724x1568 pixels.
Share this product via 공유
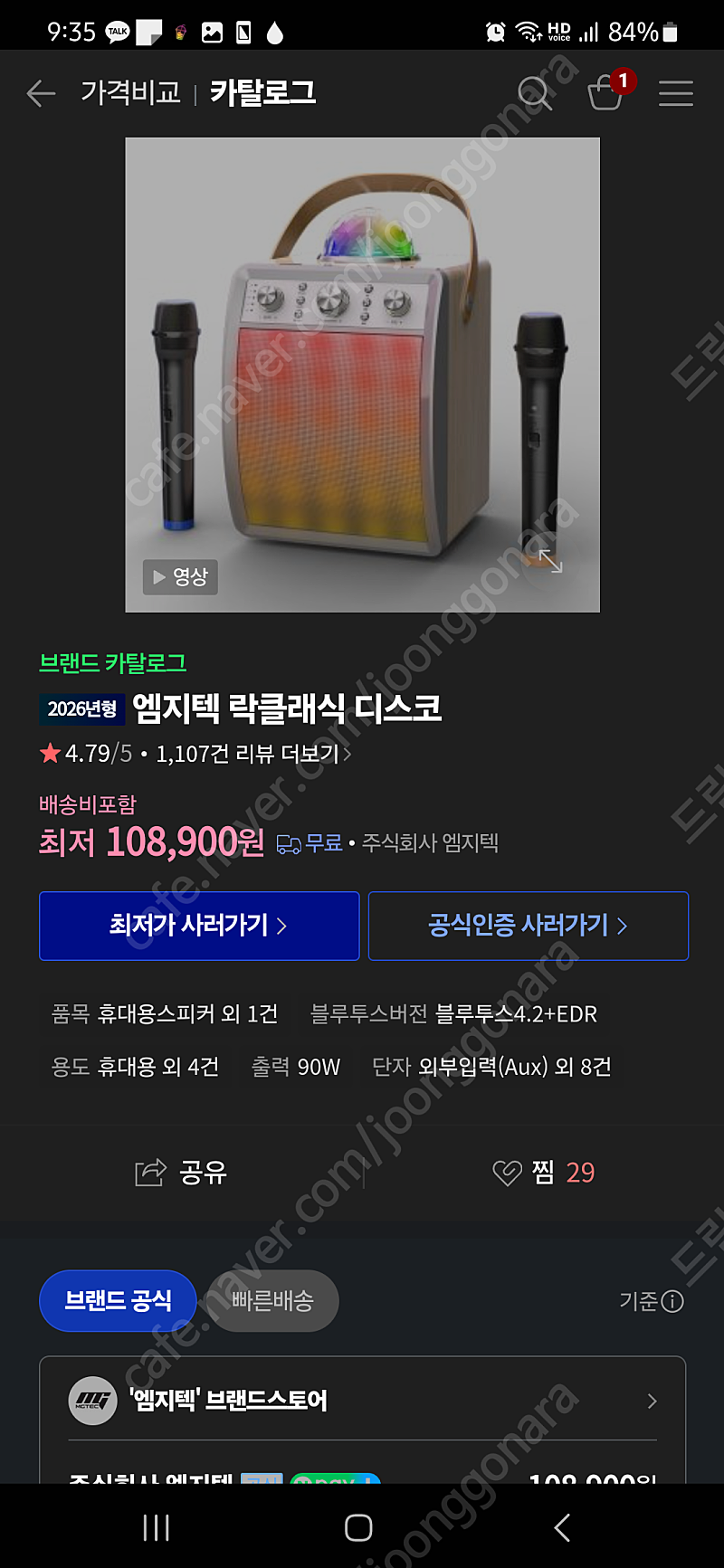coord(181,1173)
